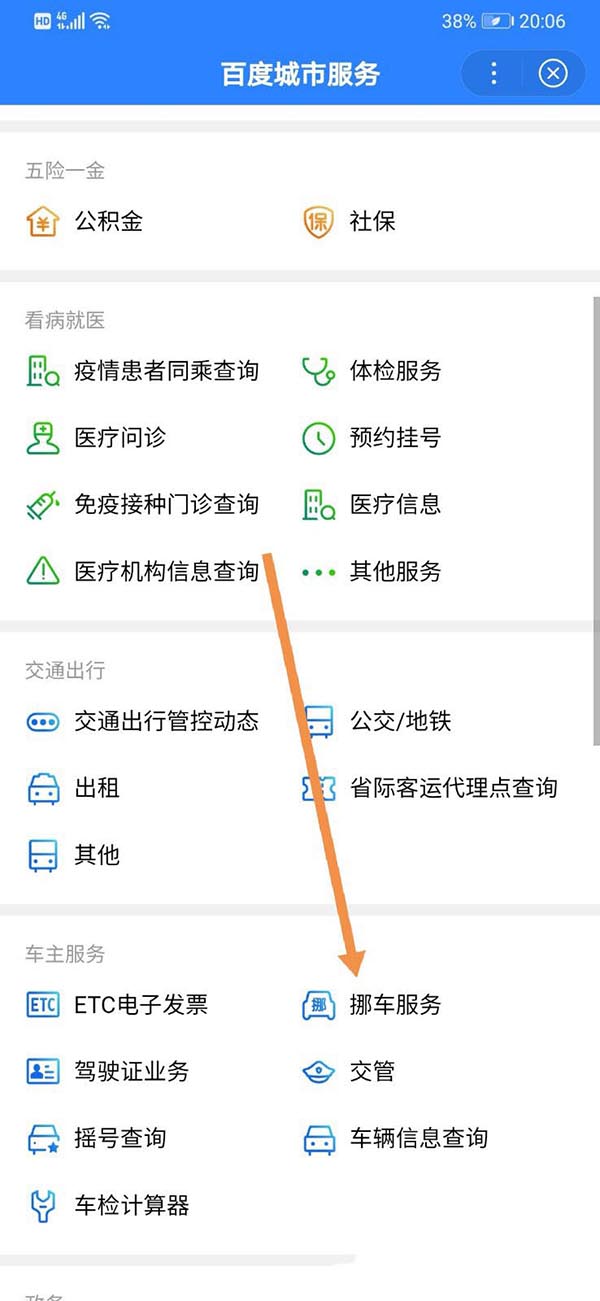The width and height of the screenshot is (600, 1301).
Task: Open the three-dot more options menu
Action: pos(494,73)
